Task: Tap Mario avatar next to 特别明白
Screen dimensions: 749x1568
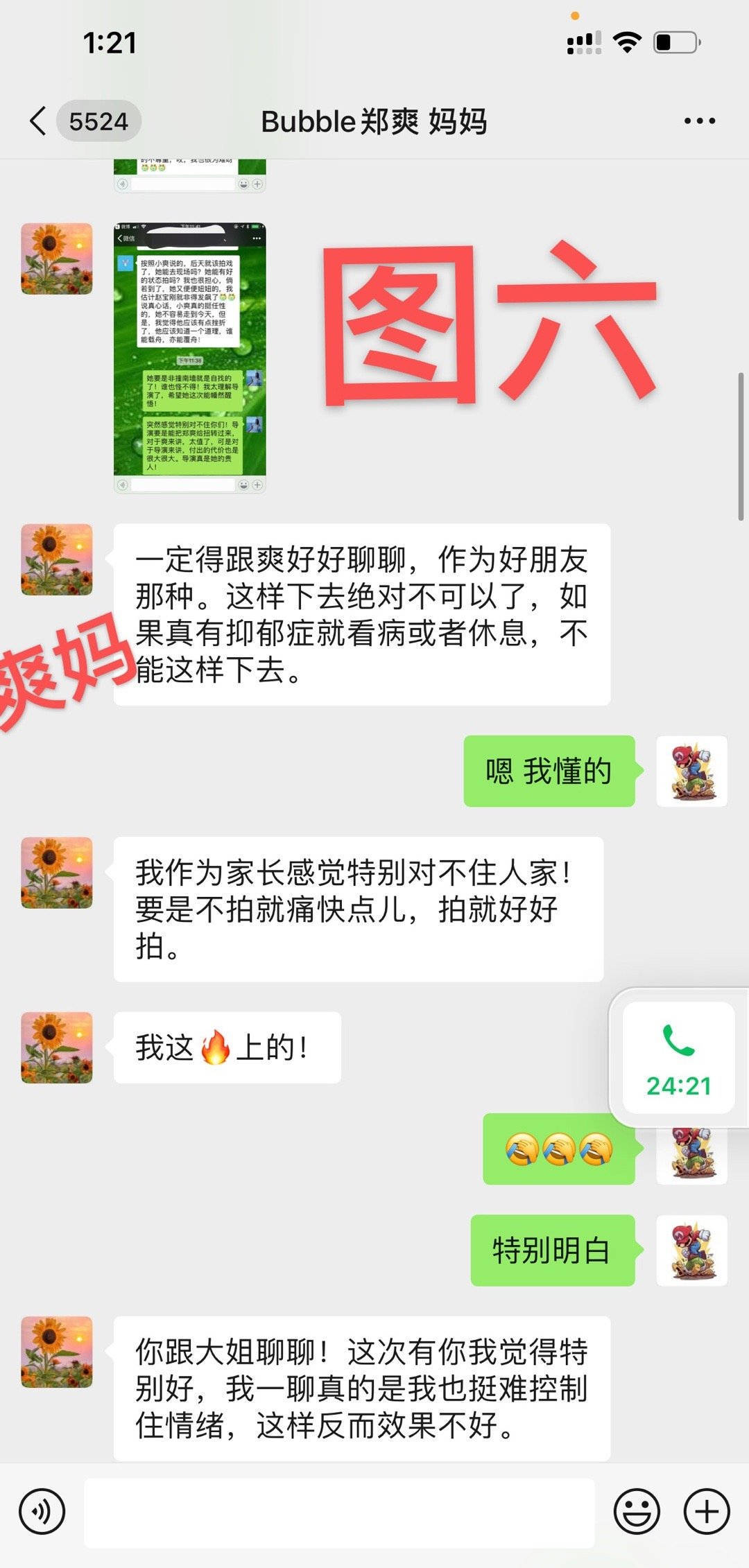Action: click(x=692, y=1251)
